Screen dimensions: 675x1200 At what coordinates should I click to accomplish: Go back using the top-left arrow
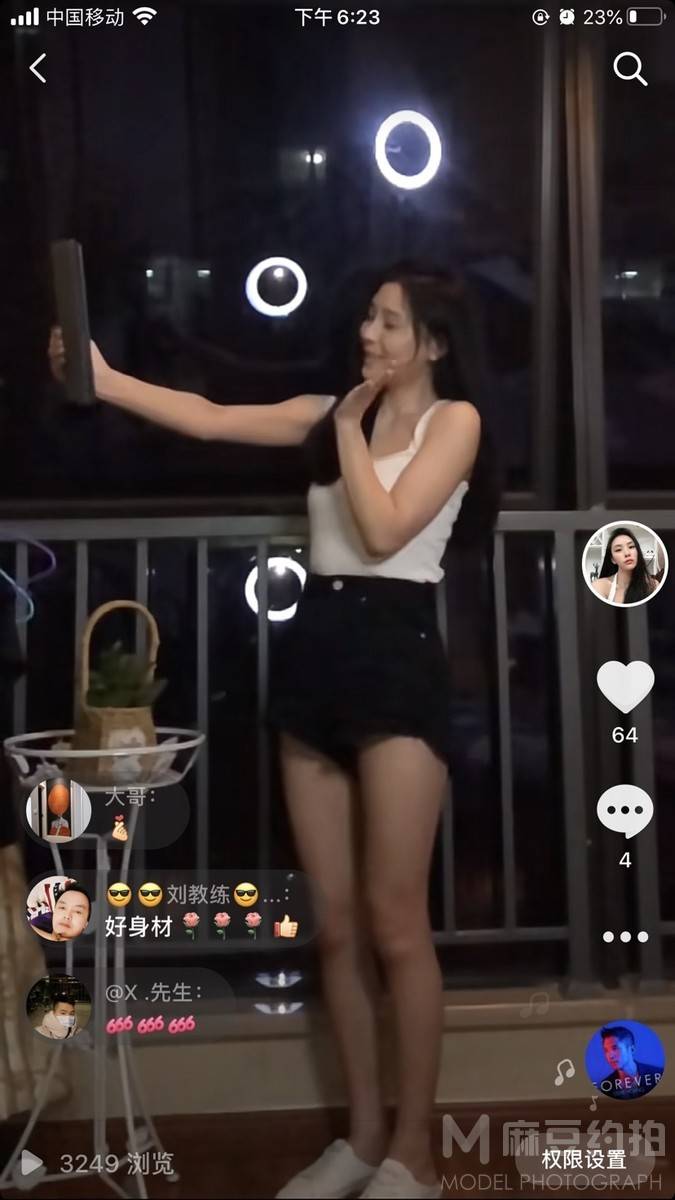[x=38, y=68]
